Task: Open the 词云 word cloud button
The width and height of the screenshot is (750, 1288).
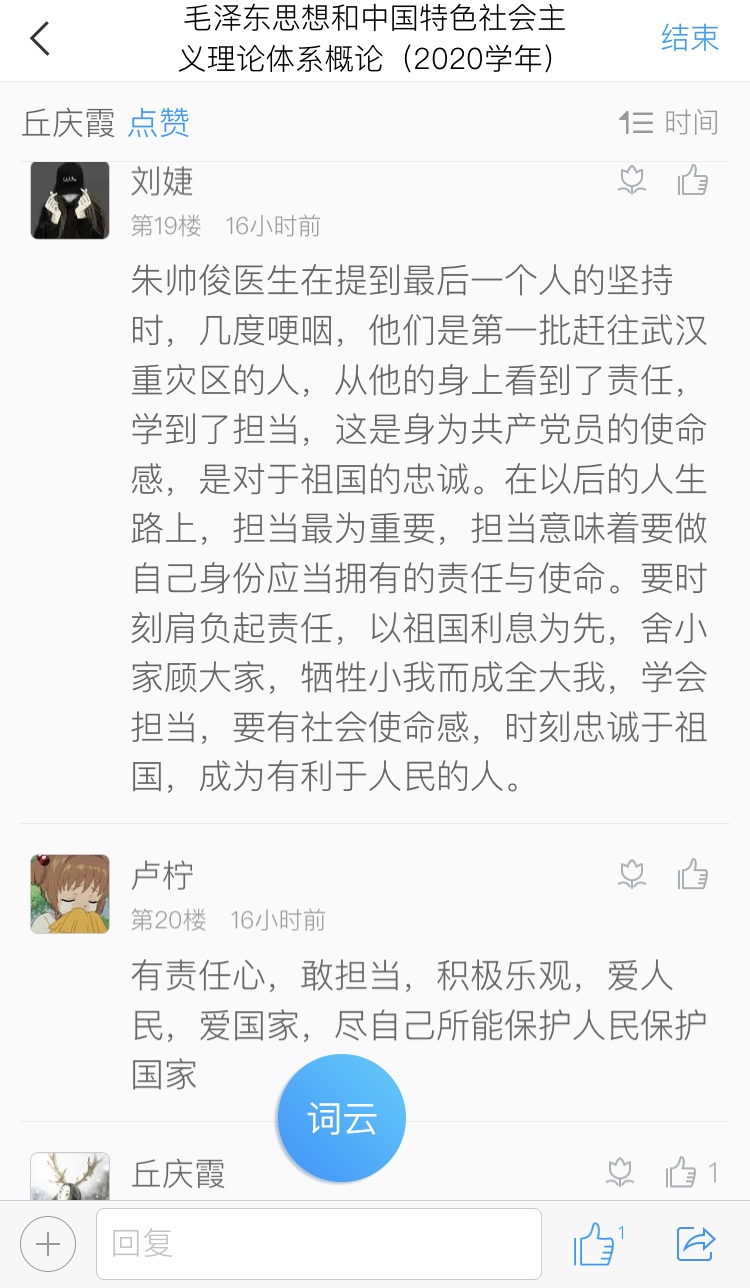Action: [x=341, y=1119]
